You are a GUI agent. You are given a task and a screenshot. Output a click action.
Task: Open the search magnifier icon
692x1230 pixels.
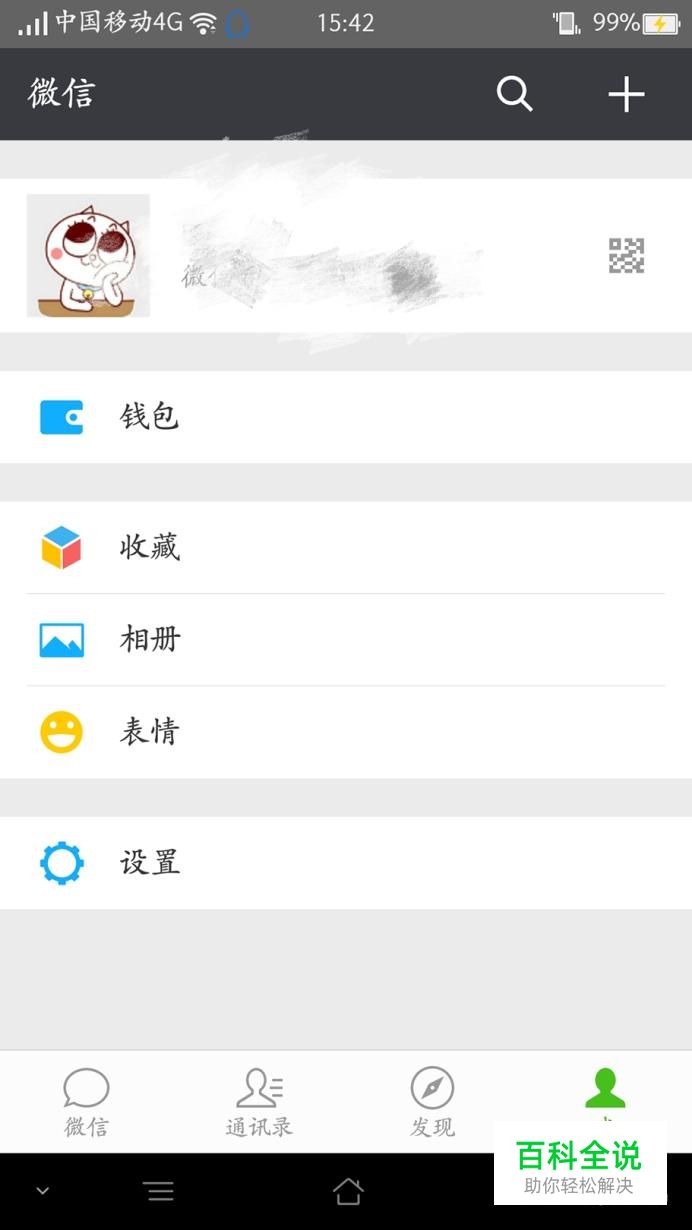click(514, 95)
